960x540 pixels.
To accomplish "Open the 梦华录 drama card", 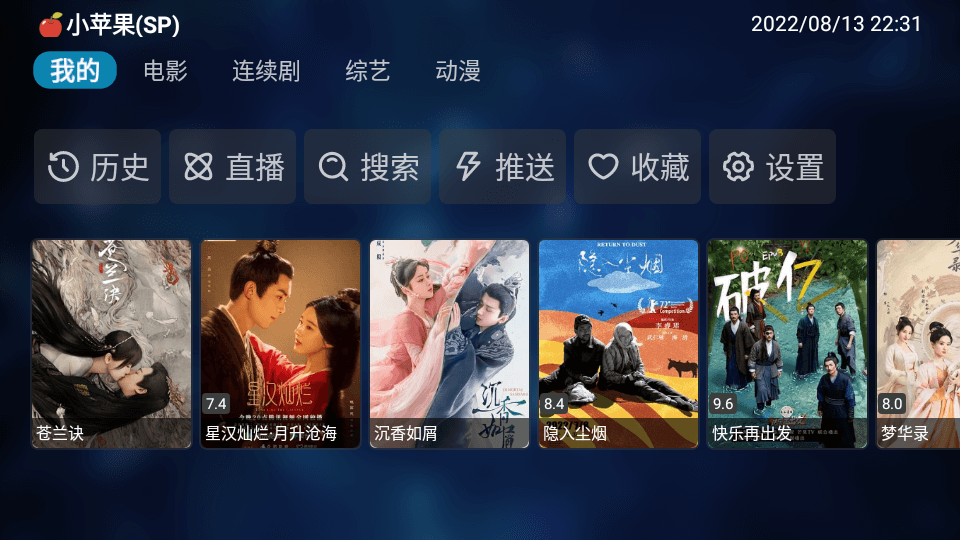I will (x=918, y=343).
